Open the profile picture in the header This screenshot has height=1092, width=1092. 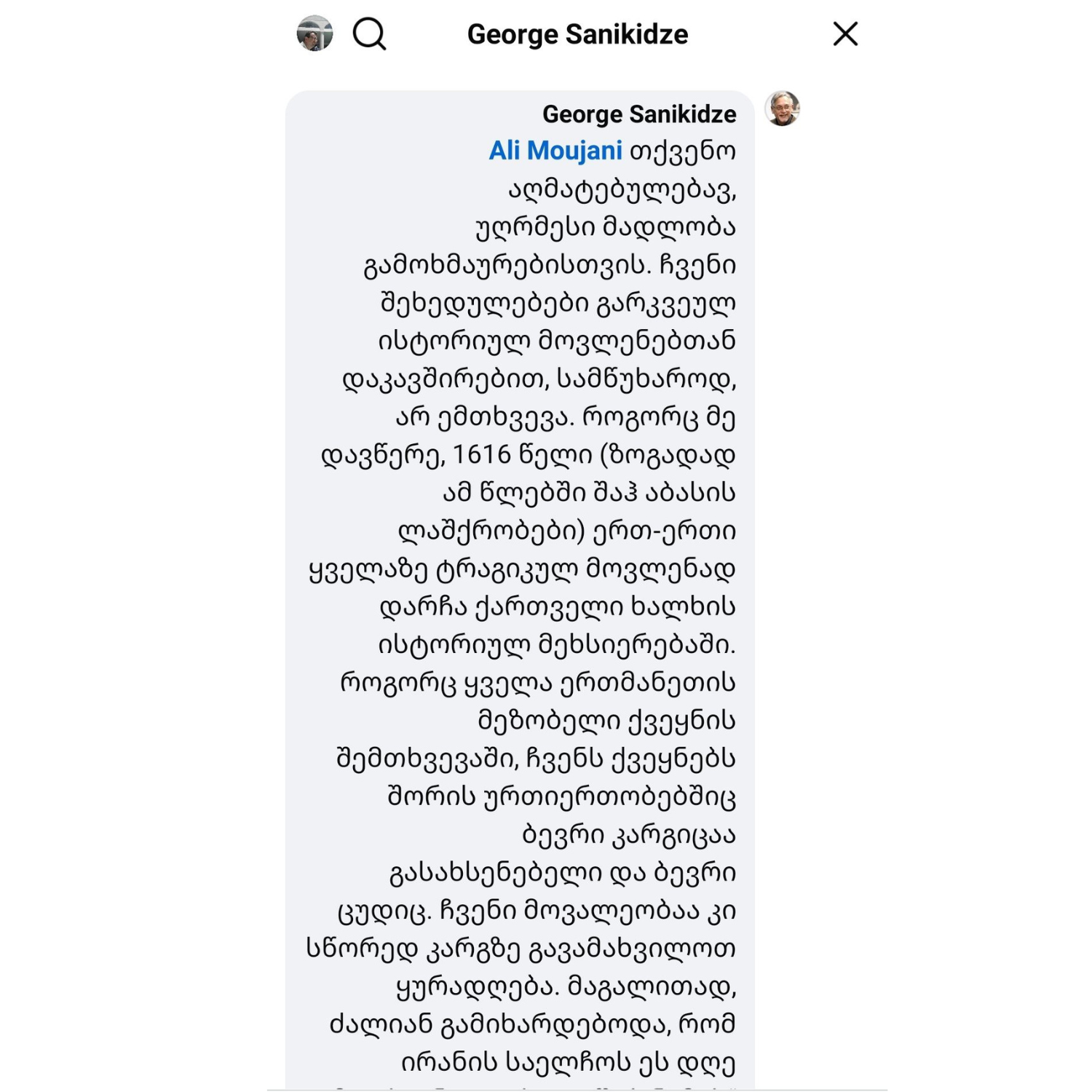coord(314,33)
